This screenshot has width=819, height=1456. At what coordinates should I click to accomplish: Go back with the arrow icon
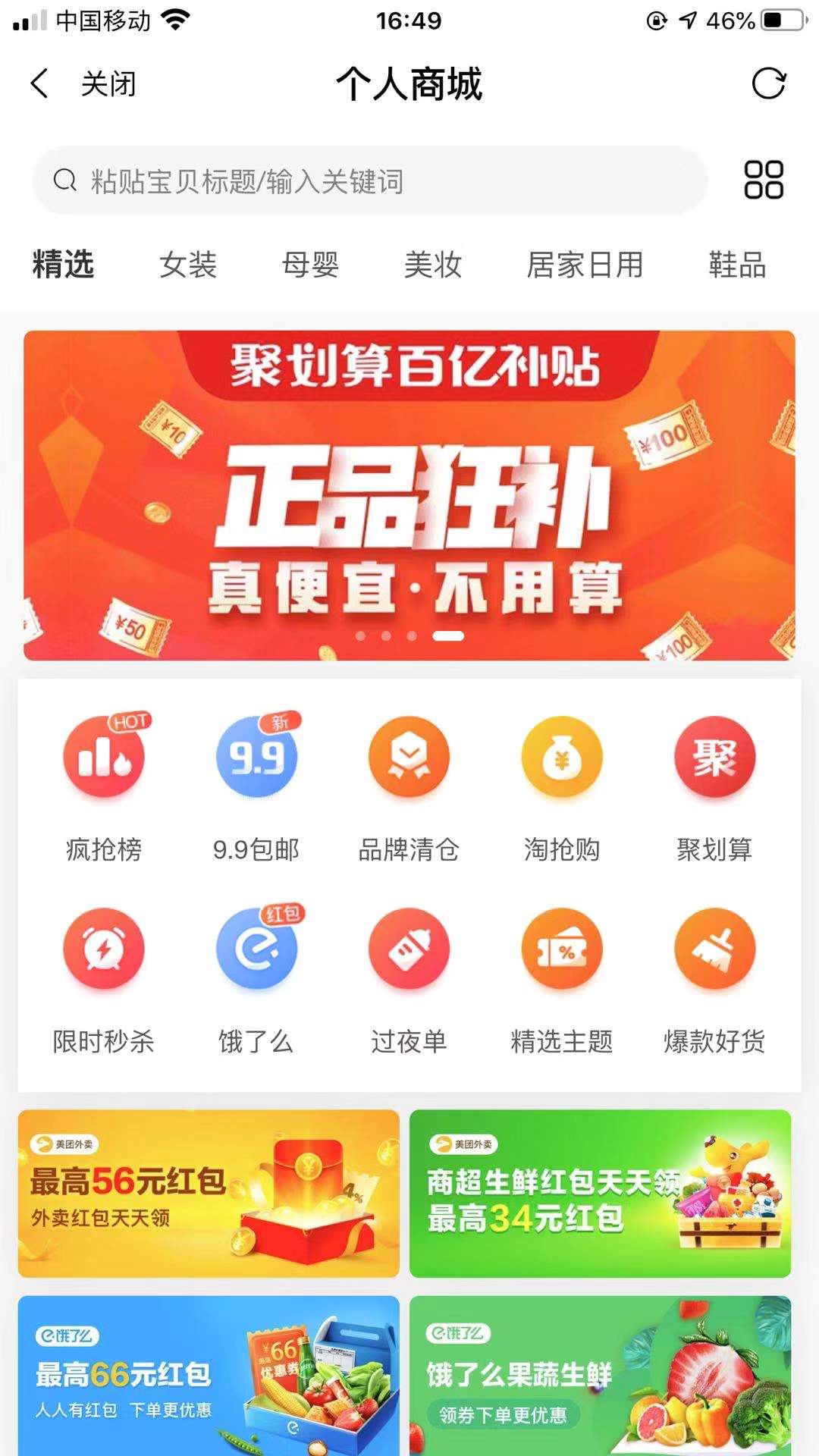point(39,83)
